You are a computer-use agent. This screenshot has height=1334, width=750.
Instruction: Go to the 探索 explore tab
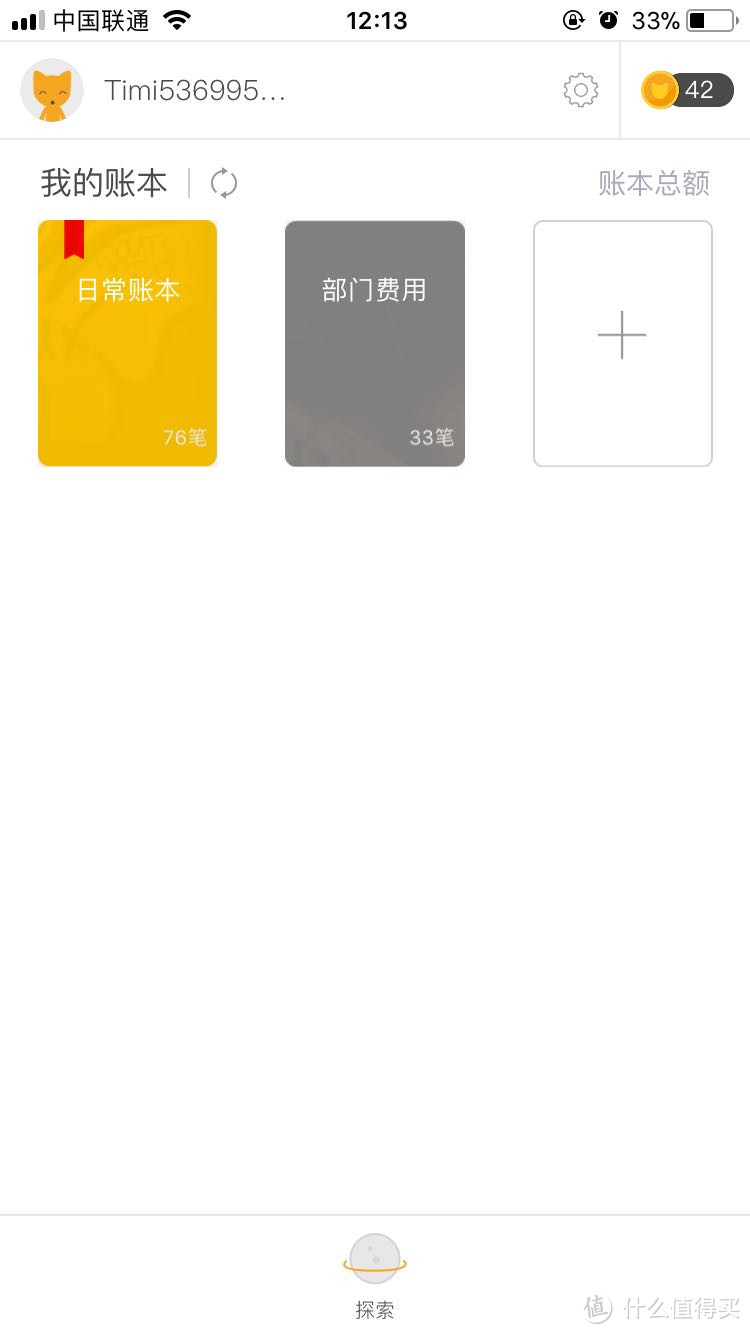point(375,1276)
